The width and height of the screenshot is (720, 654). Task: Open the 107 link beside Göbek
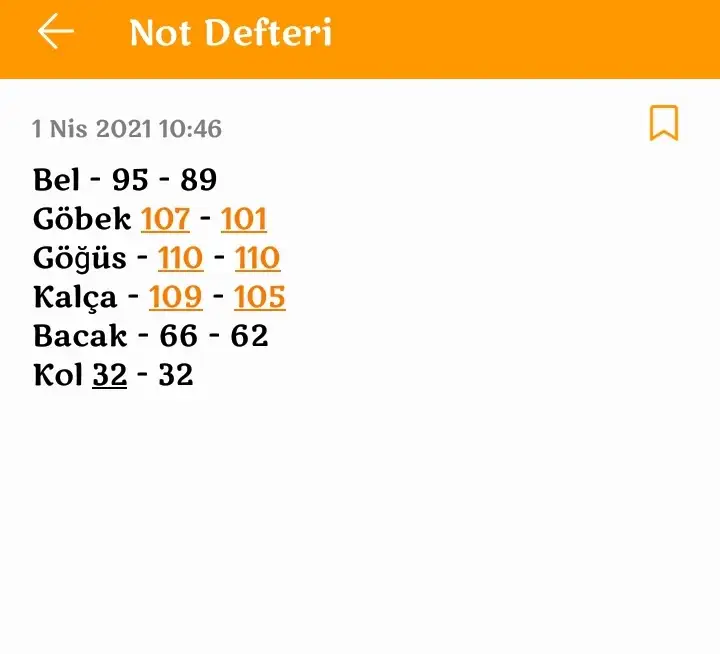[x=165, y=218]
